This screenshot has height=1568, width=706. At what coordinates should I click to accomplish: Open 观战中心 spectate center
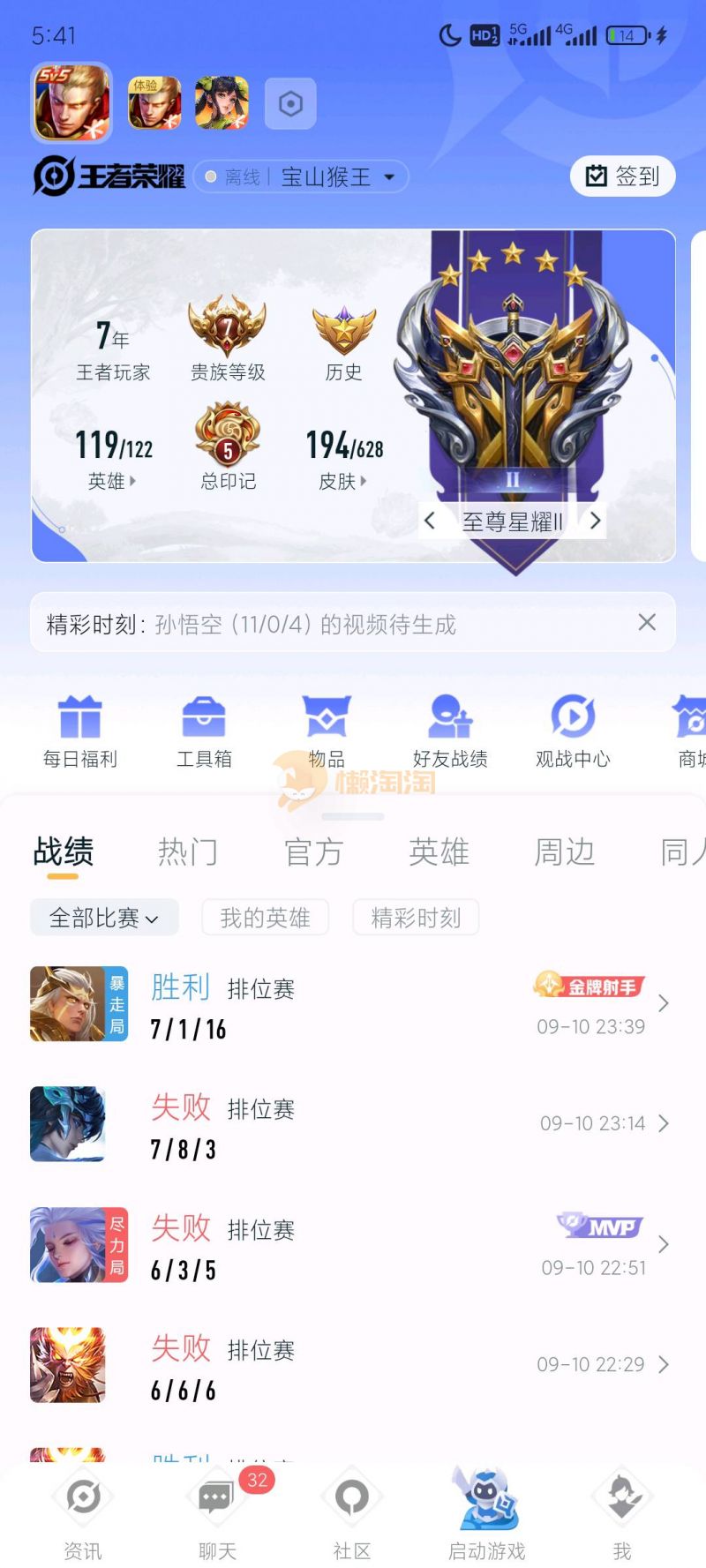(573, 731)
